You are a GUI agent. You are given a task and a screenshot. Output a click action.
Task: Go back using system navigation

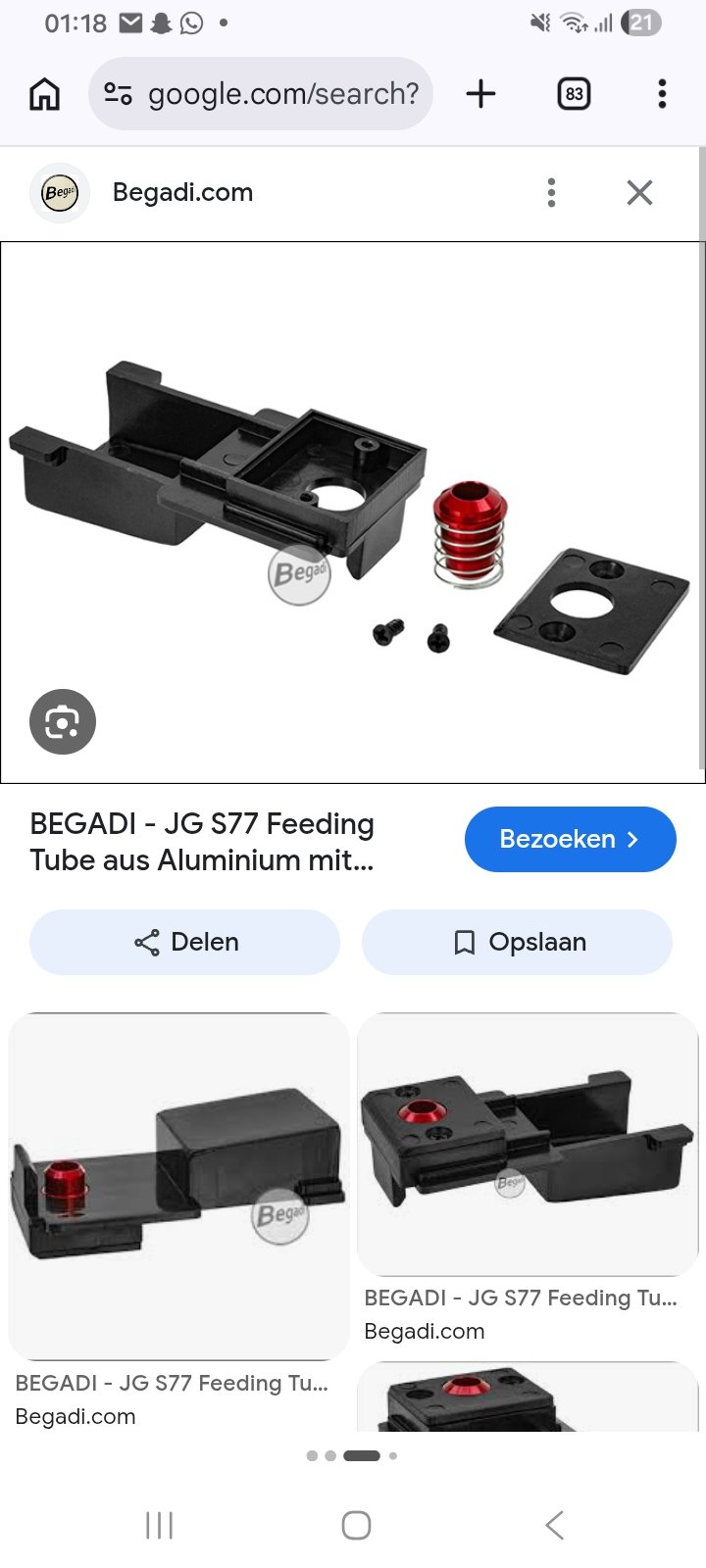tap(554, 1525)
